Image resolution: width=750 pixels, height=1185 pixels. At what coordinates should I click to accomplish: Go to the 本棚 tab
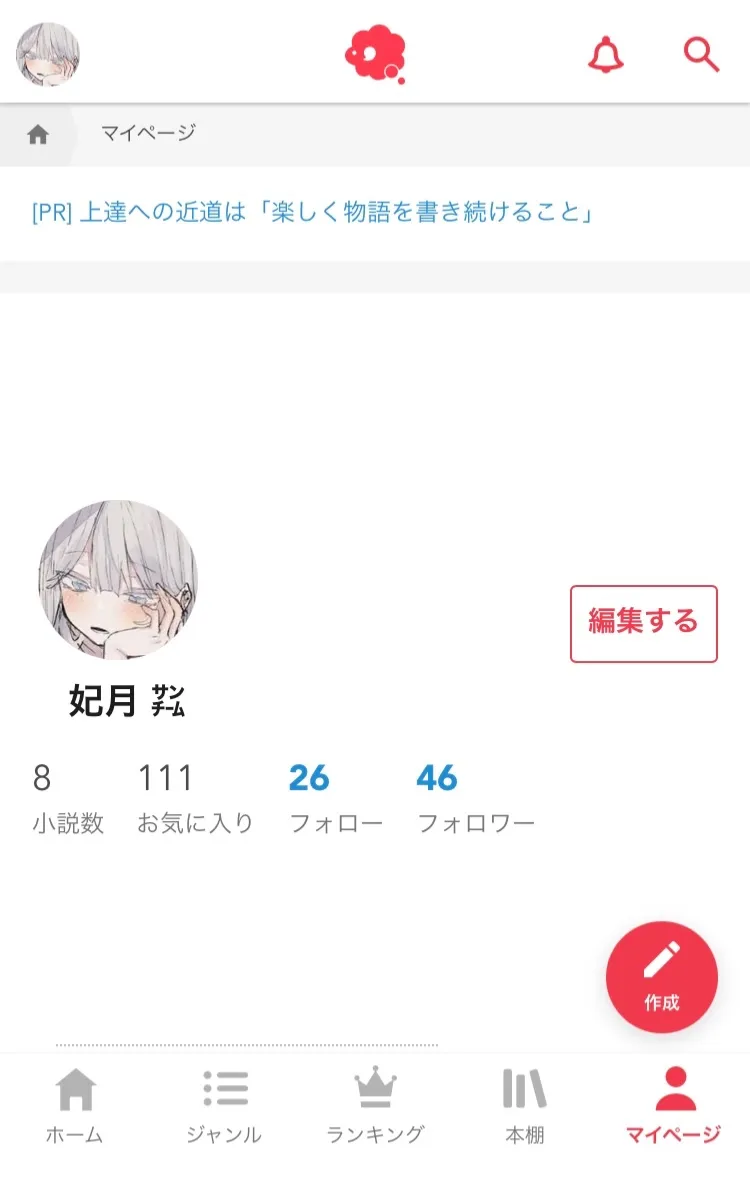(524, 1105)
